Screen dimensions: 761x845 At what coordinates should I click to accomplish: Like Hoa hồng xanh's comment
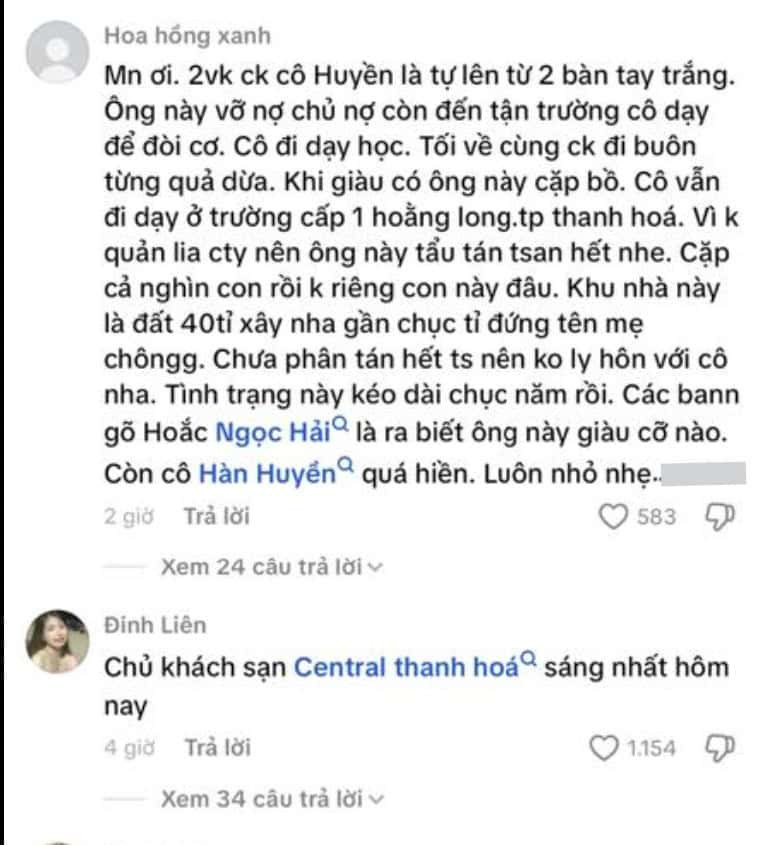coord(611,517)
